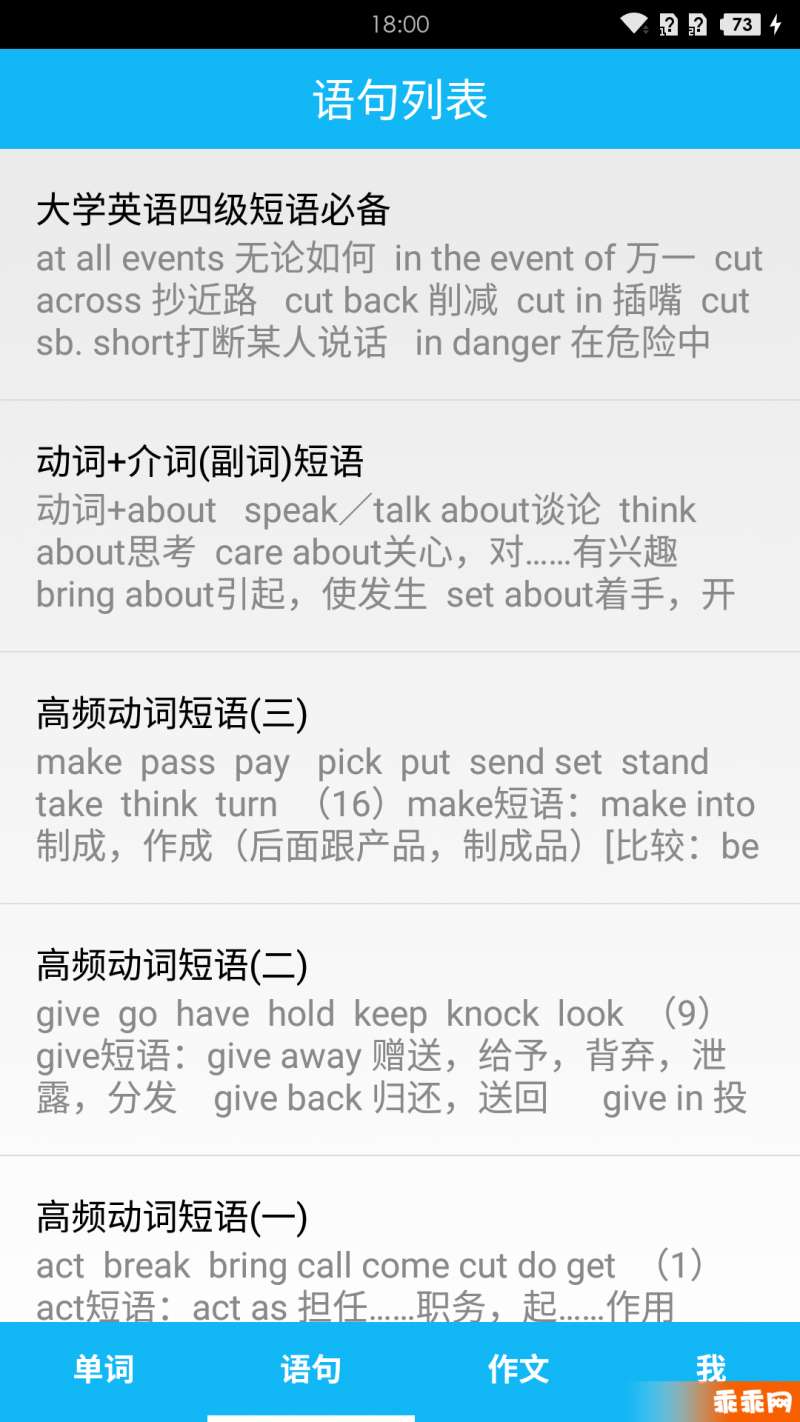Open the 我 profile tab
Screen dimensions: 800x1422
pos(711,1366)
